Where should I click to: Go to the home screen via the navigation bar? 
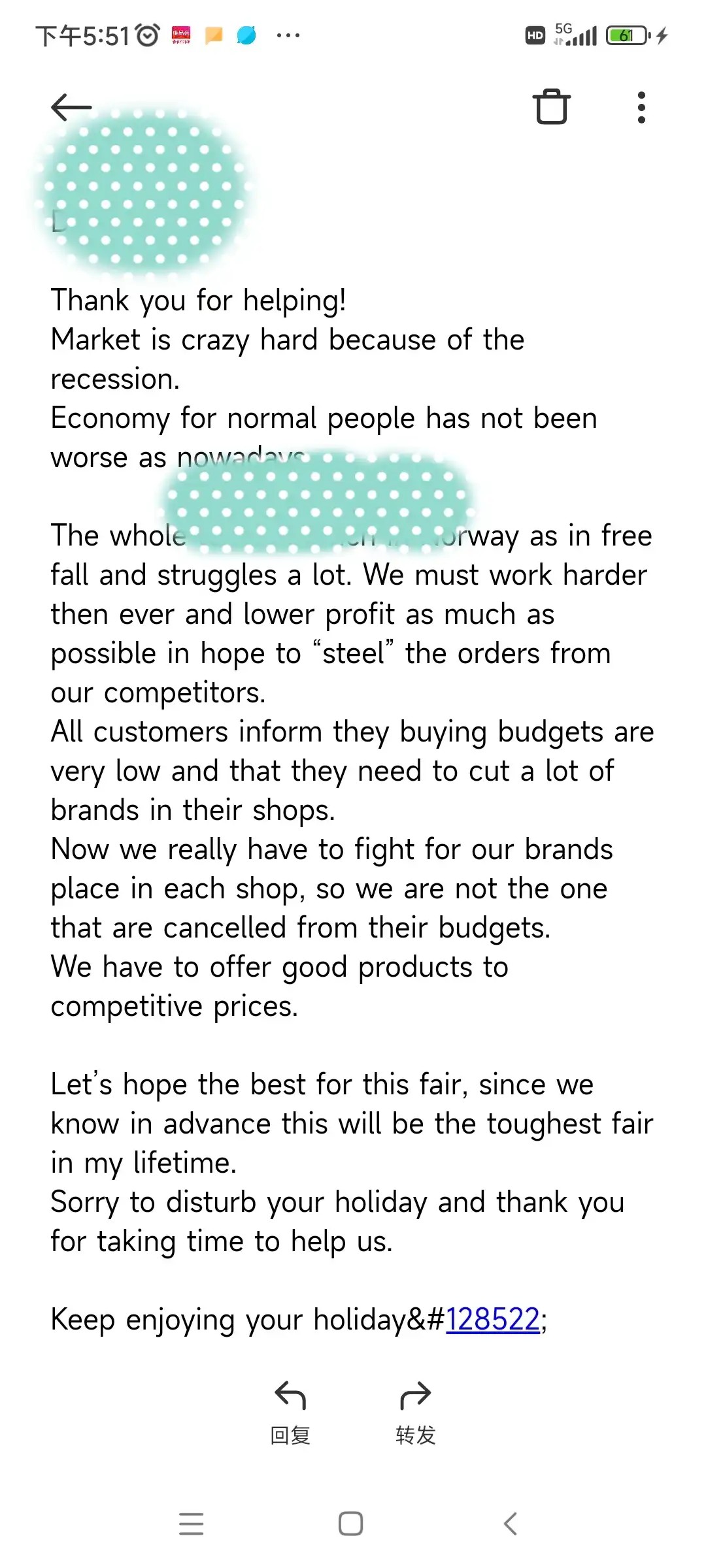351,1524
